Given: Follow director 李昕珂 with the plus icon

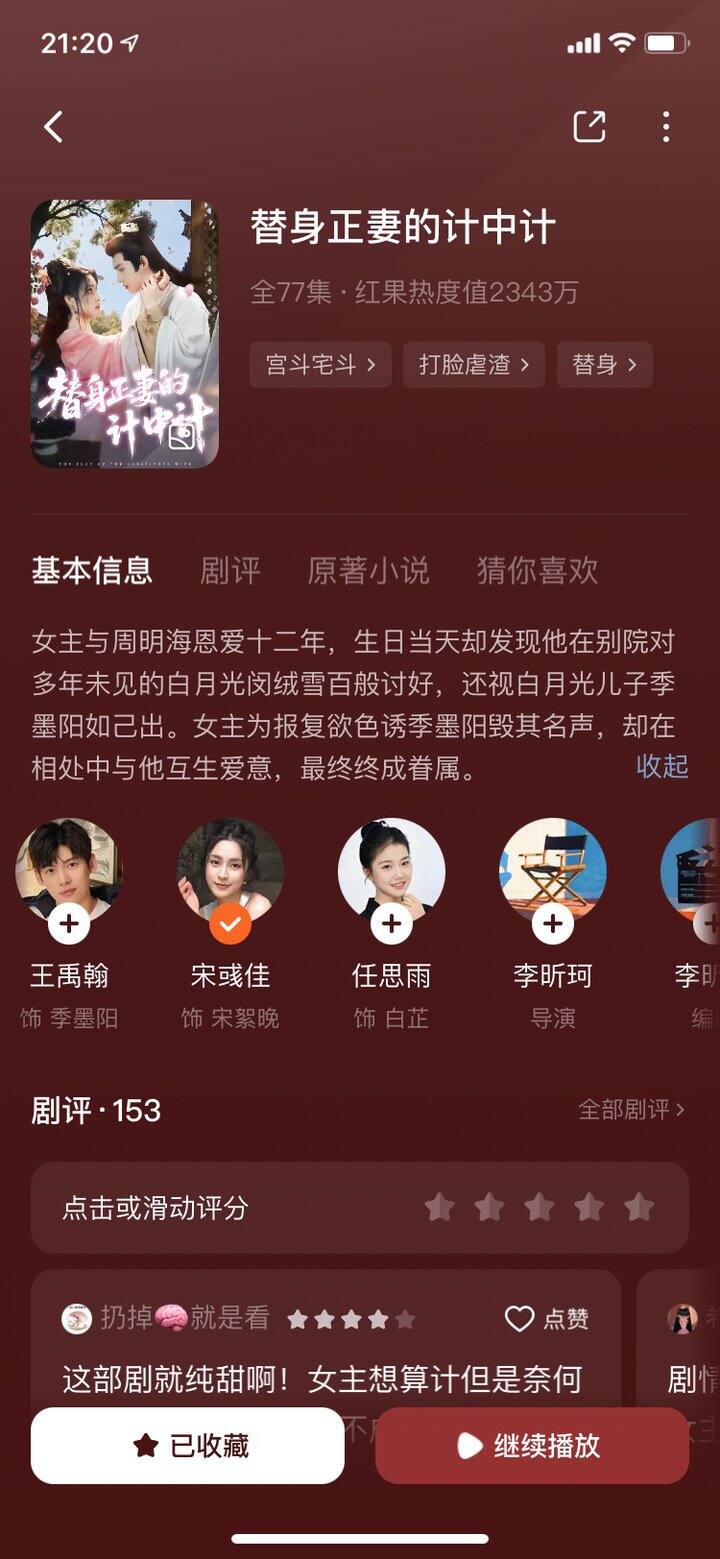Looking at the screenshot, I should click(552, 924).
